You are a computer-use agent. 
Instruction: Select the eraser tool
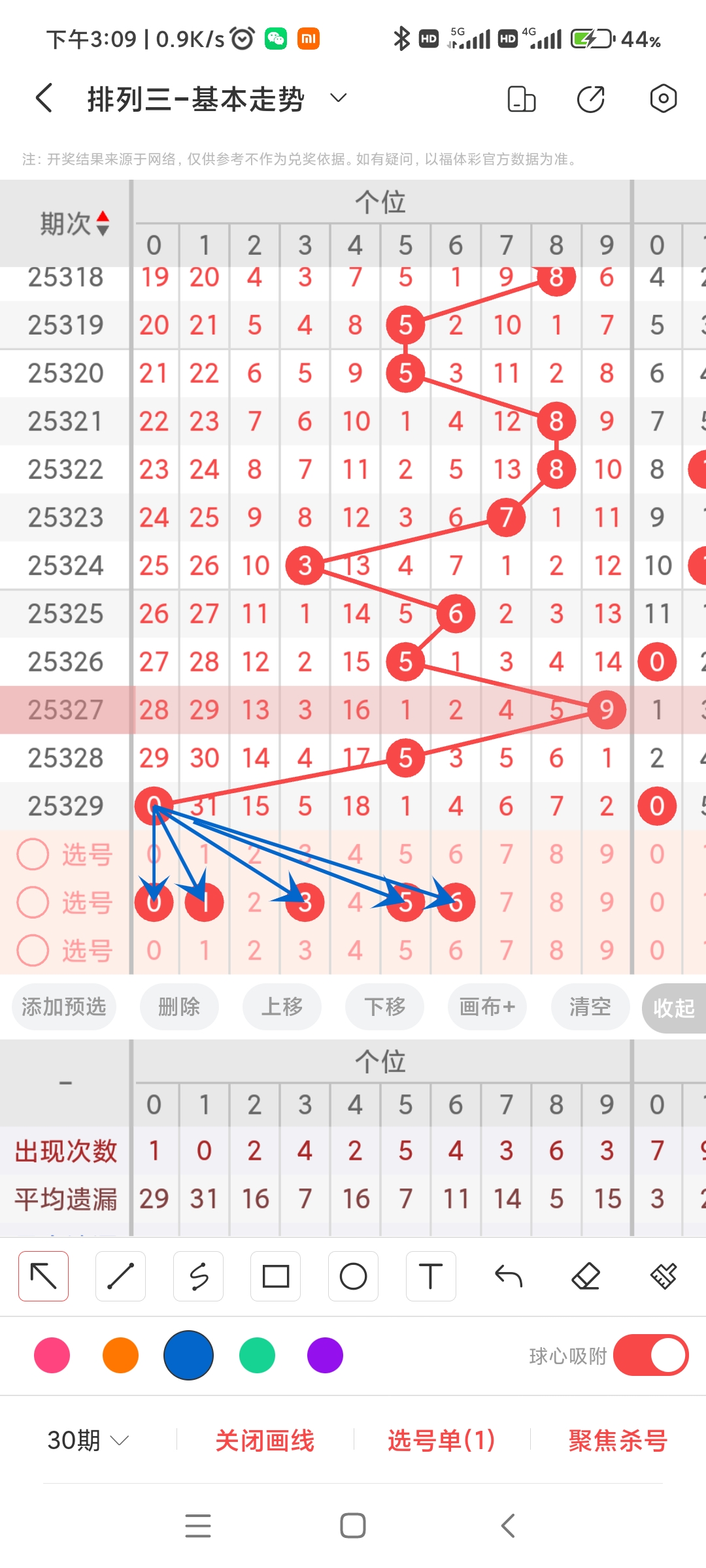point(586,1275)
